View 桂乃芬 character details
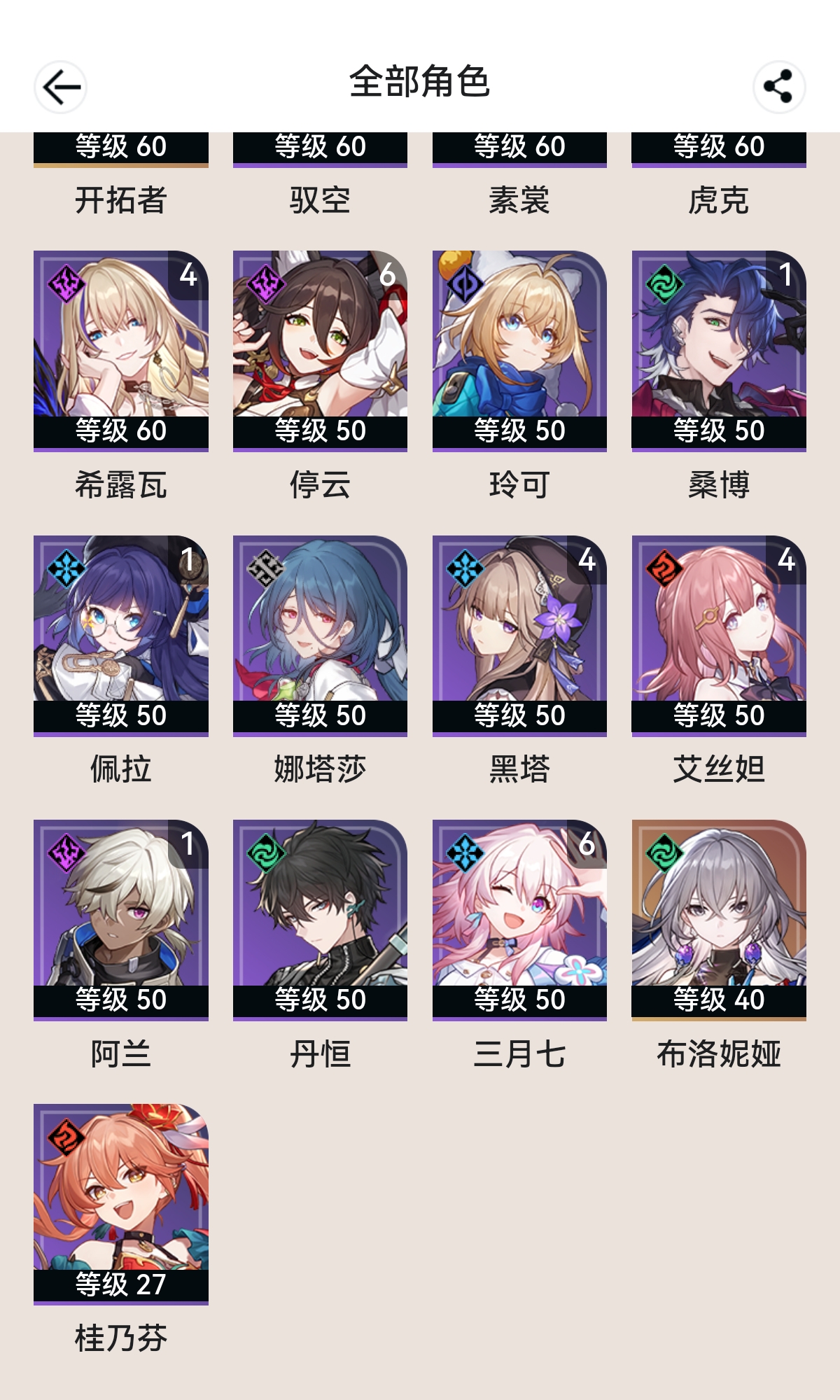Screen dimensions: 840x1400 pyautogui.click(x=120, y=1204)
